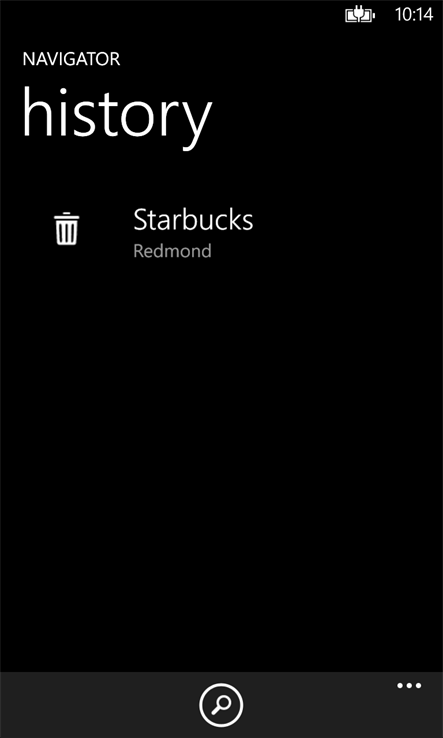Tap the search button in app bar
This screenshot has width=443, height=738.
pos(221,705)
